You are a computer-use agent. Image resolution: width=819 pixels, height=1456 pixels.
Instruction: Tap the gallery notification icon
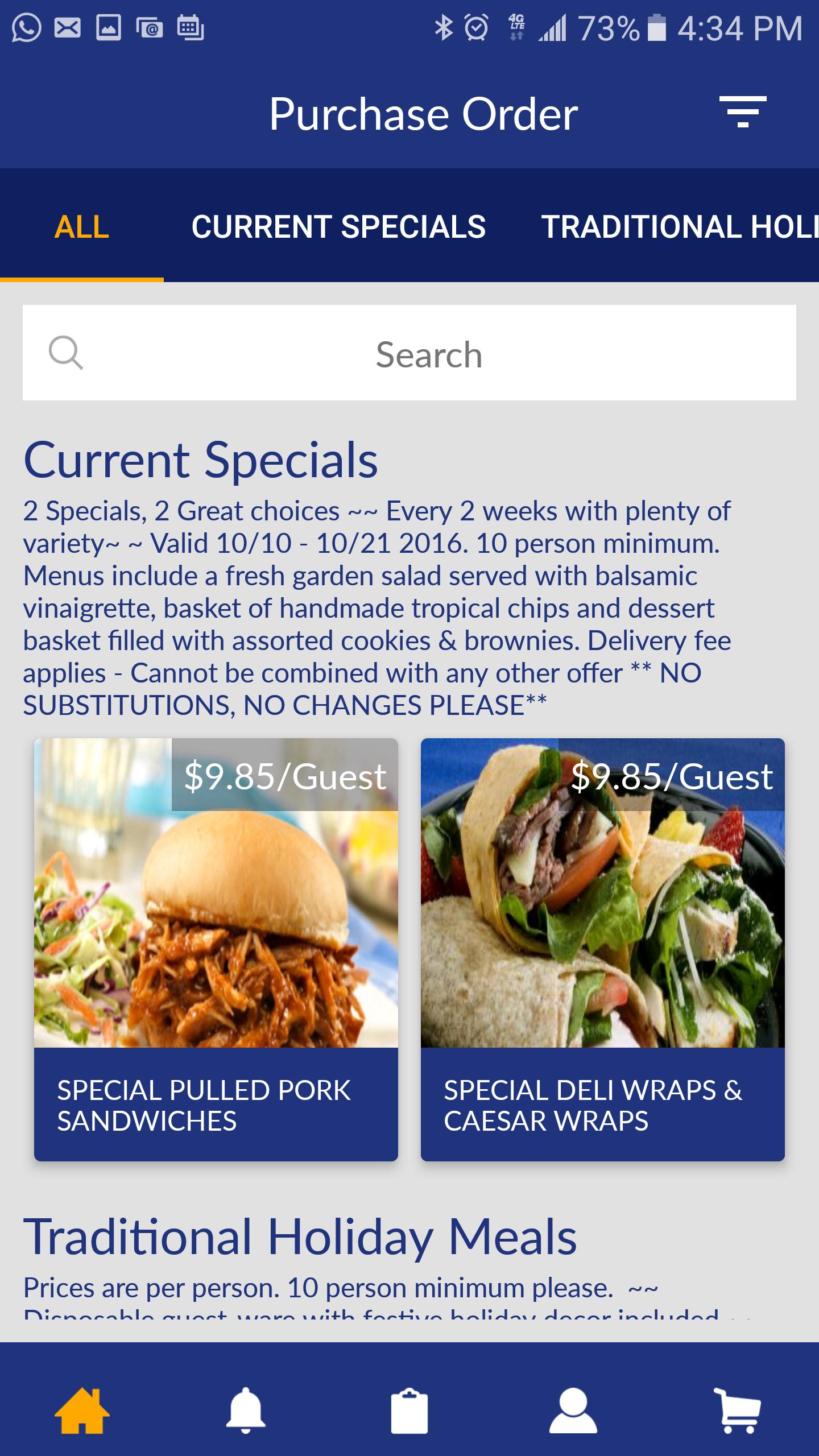[109, 26]
